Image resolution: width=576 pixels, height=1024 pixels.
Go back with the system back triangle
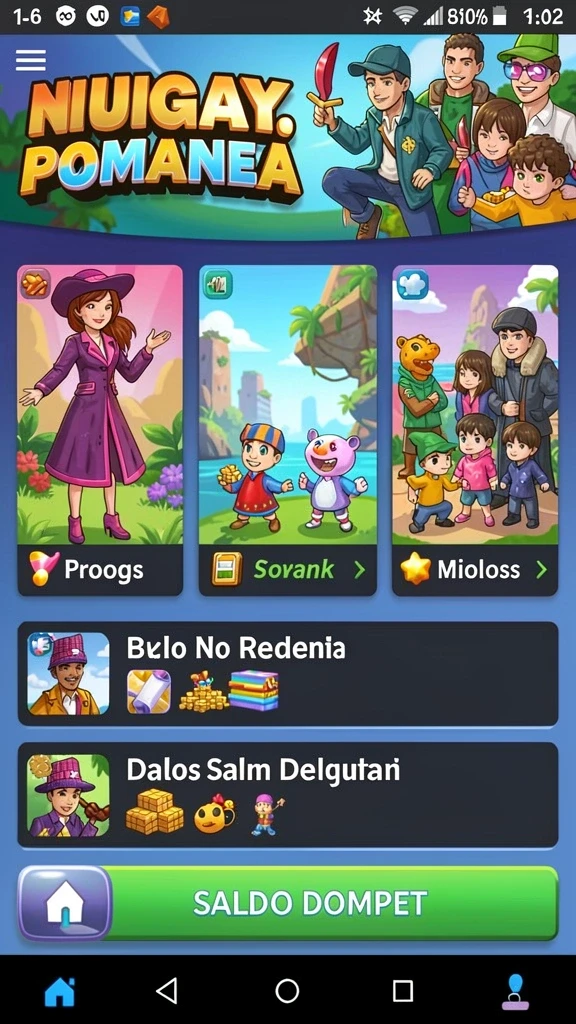(167, 991)
